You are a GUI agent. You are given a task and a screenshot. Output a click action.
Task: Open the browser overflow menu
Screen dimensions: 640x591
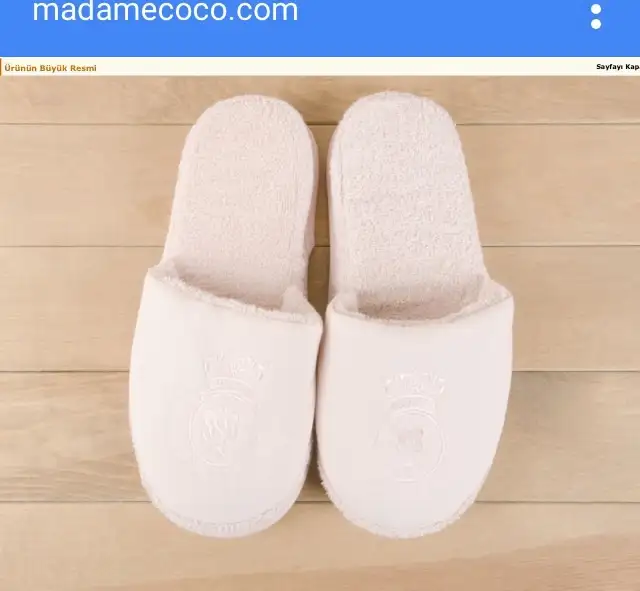(x=596, y=16)
